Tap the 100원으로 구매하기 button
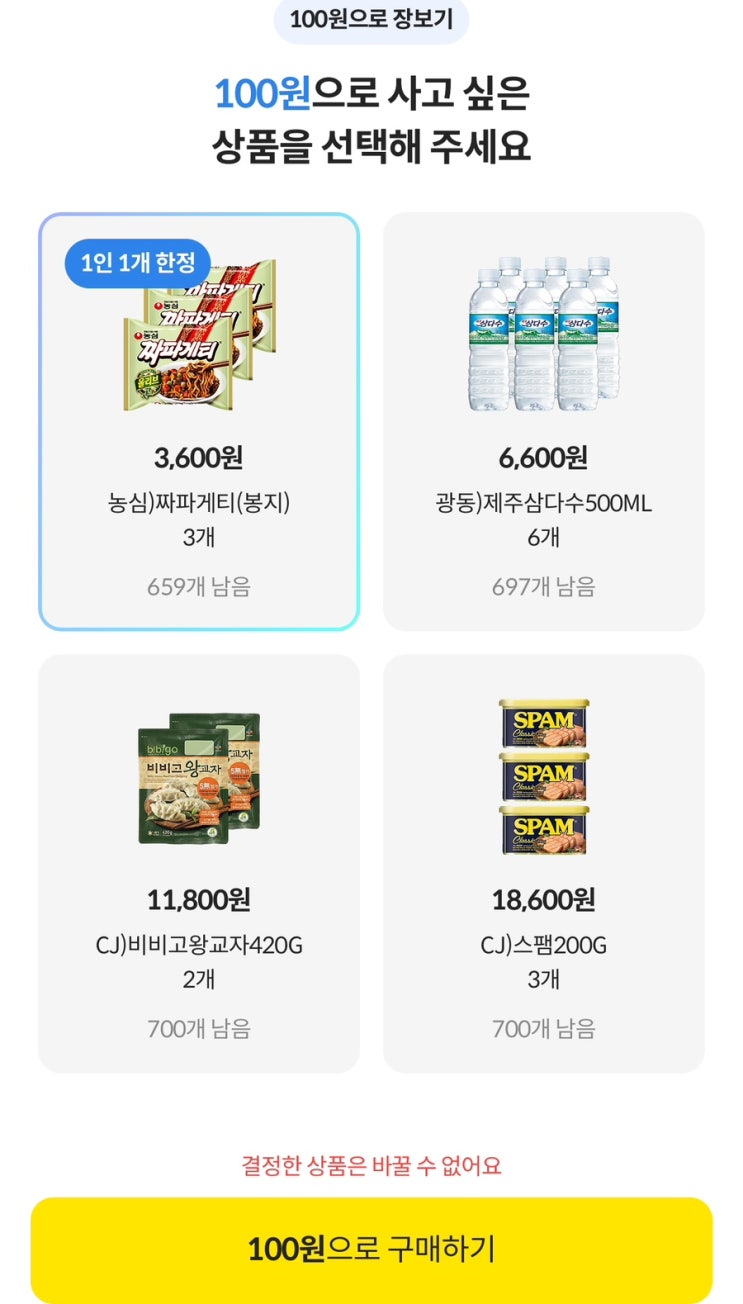 click(371, 1249)
